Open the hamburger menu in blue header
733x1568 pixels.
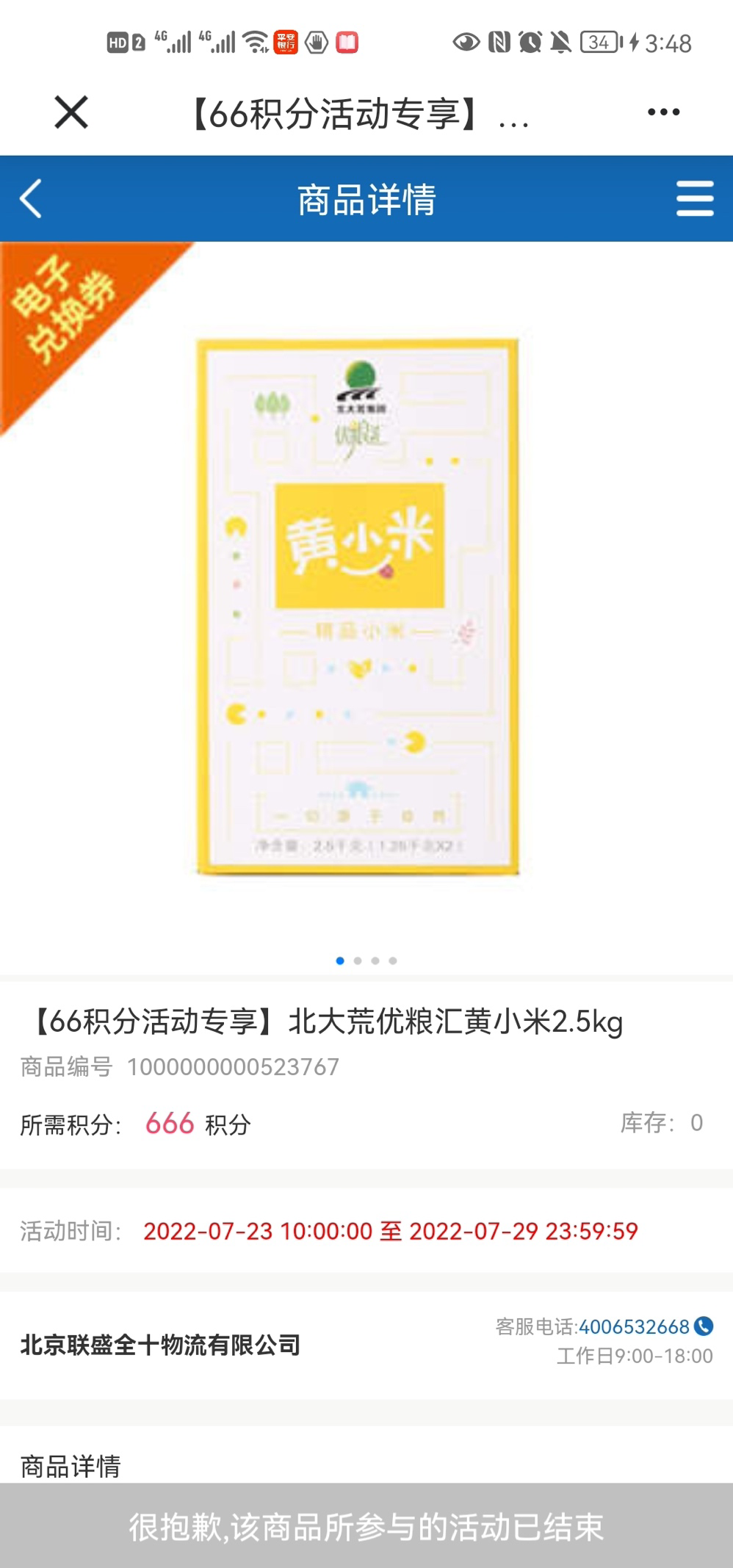pos(694,198)
